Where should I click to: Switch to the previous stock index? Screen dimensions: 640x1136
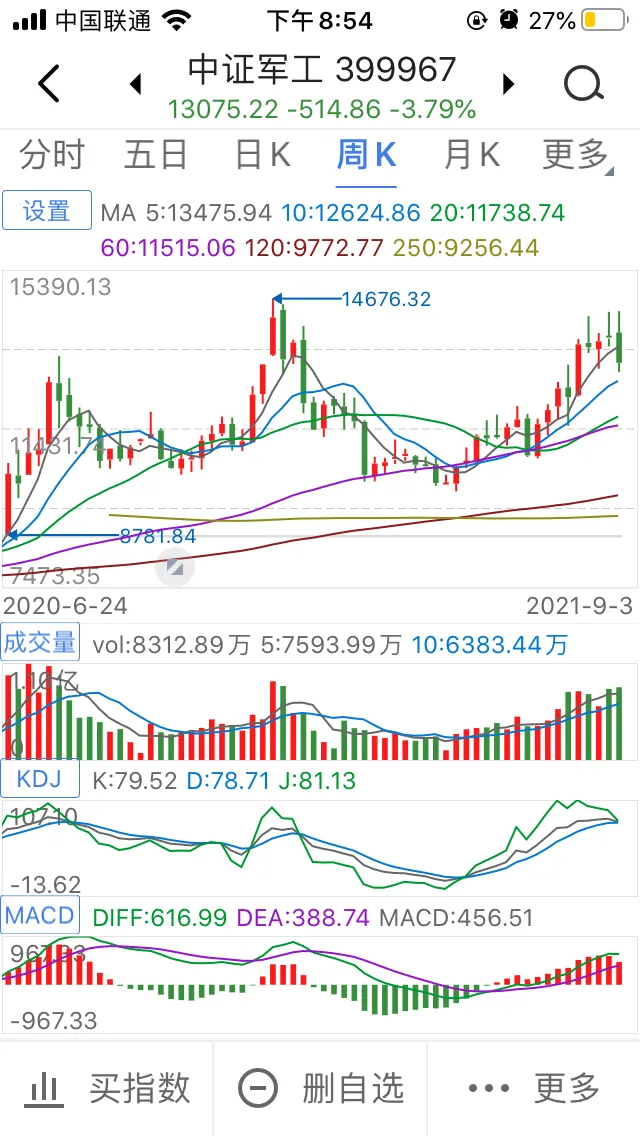136,84
